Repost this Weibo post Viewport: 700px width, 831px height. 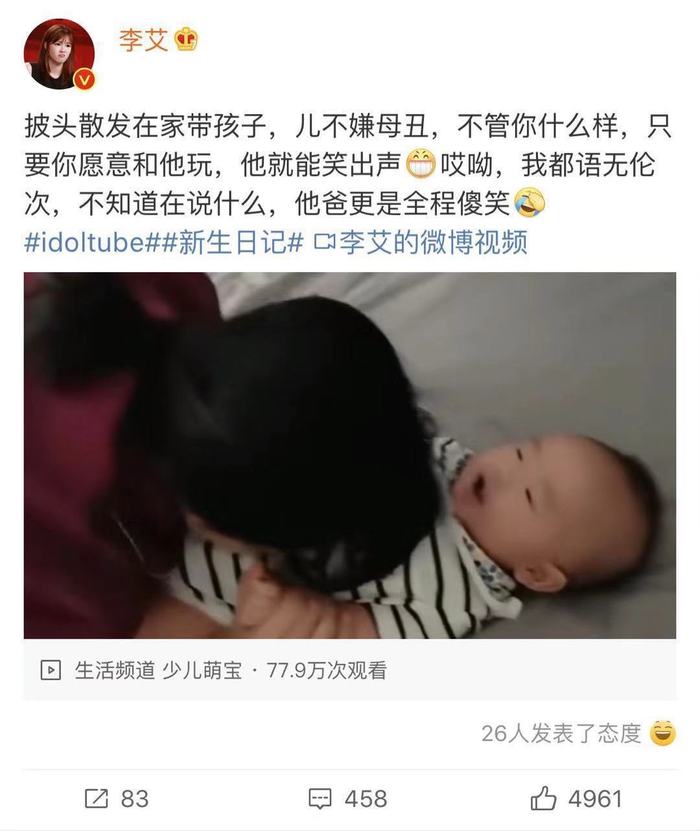(x=116, y=798)
